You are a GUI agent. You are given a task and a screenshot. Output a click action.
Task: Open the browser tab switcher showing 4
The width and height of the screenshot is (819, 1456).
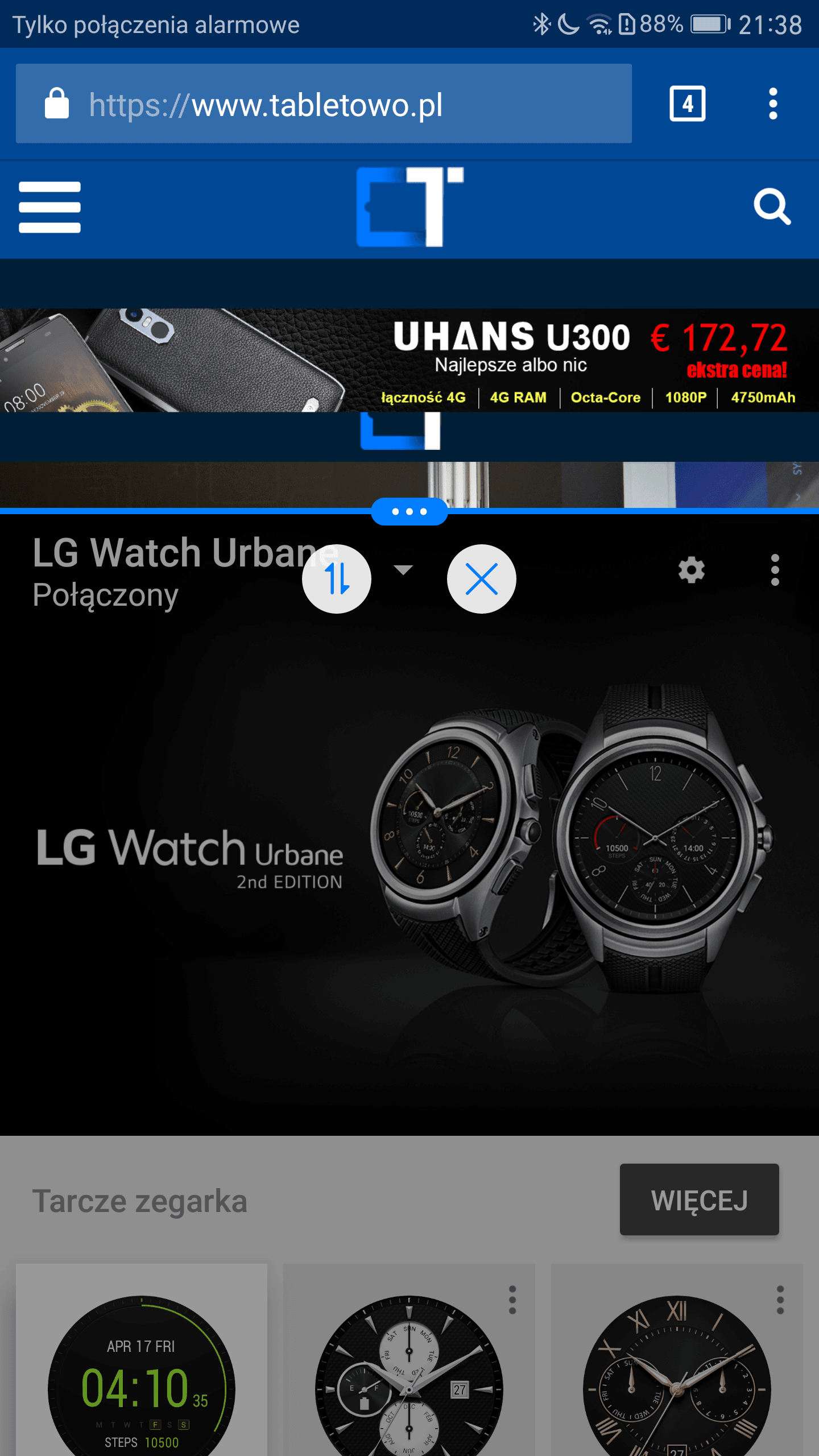[x=687, y=104]
